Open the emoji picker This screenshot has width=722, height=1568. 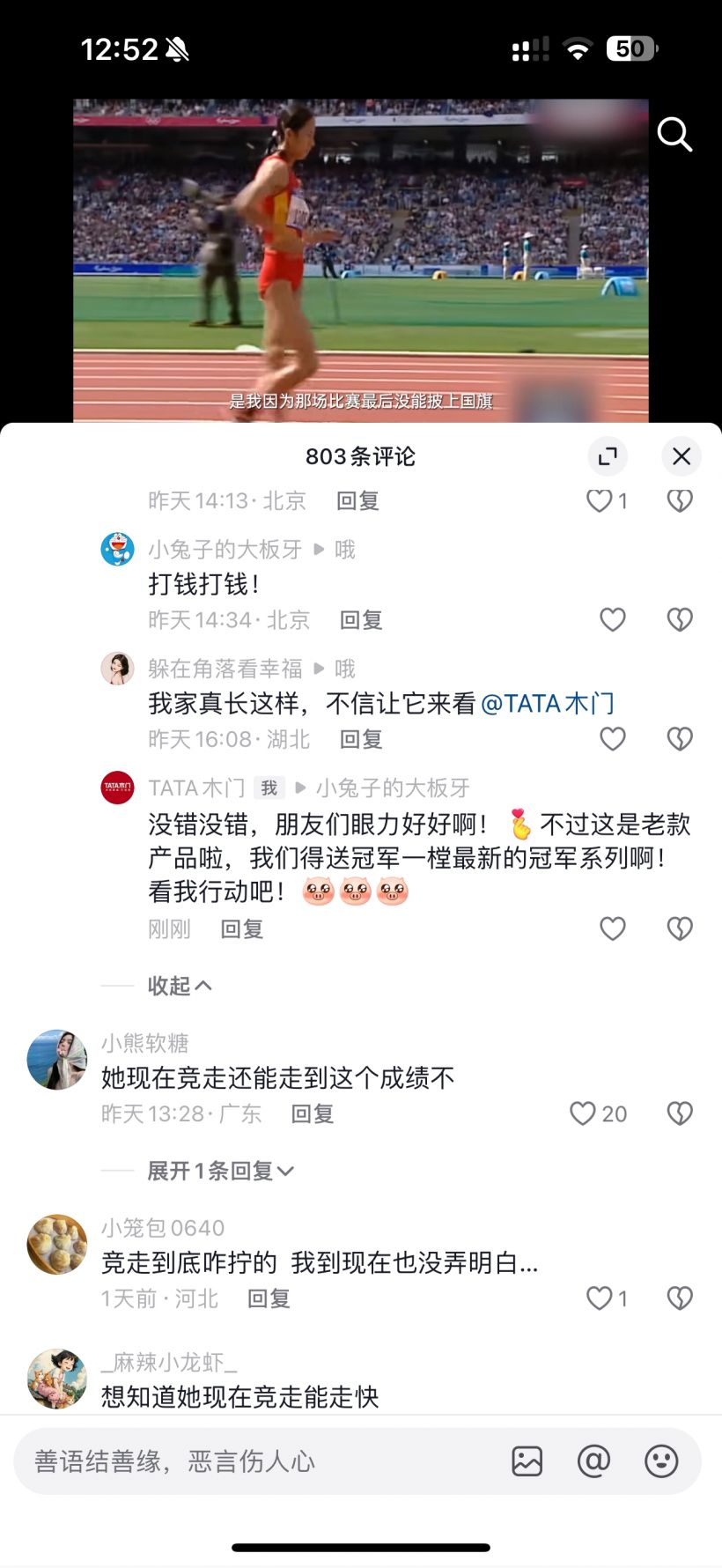point(661,1461)
